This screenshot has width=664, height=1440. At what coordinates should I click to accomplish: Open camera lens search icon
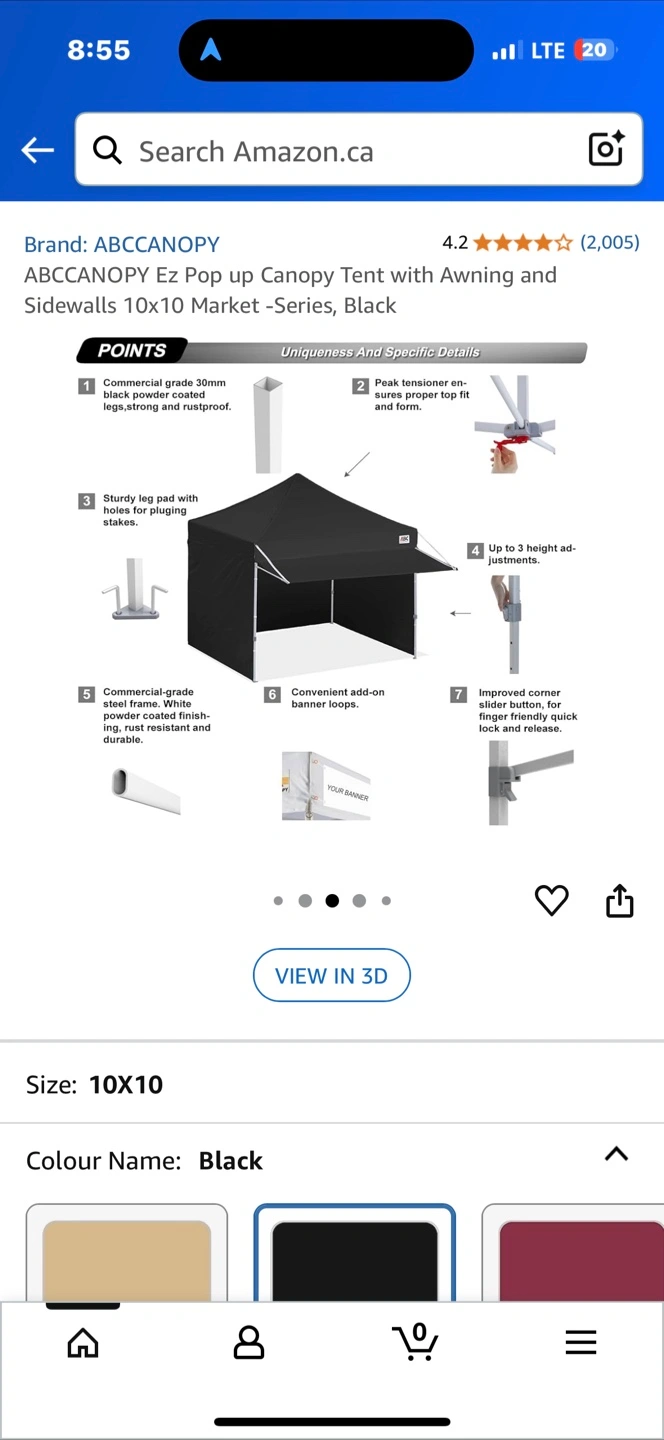pos(606,150)
